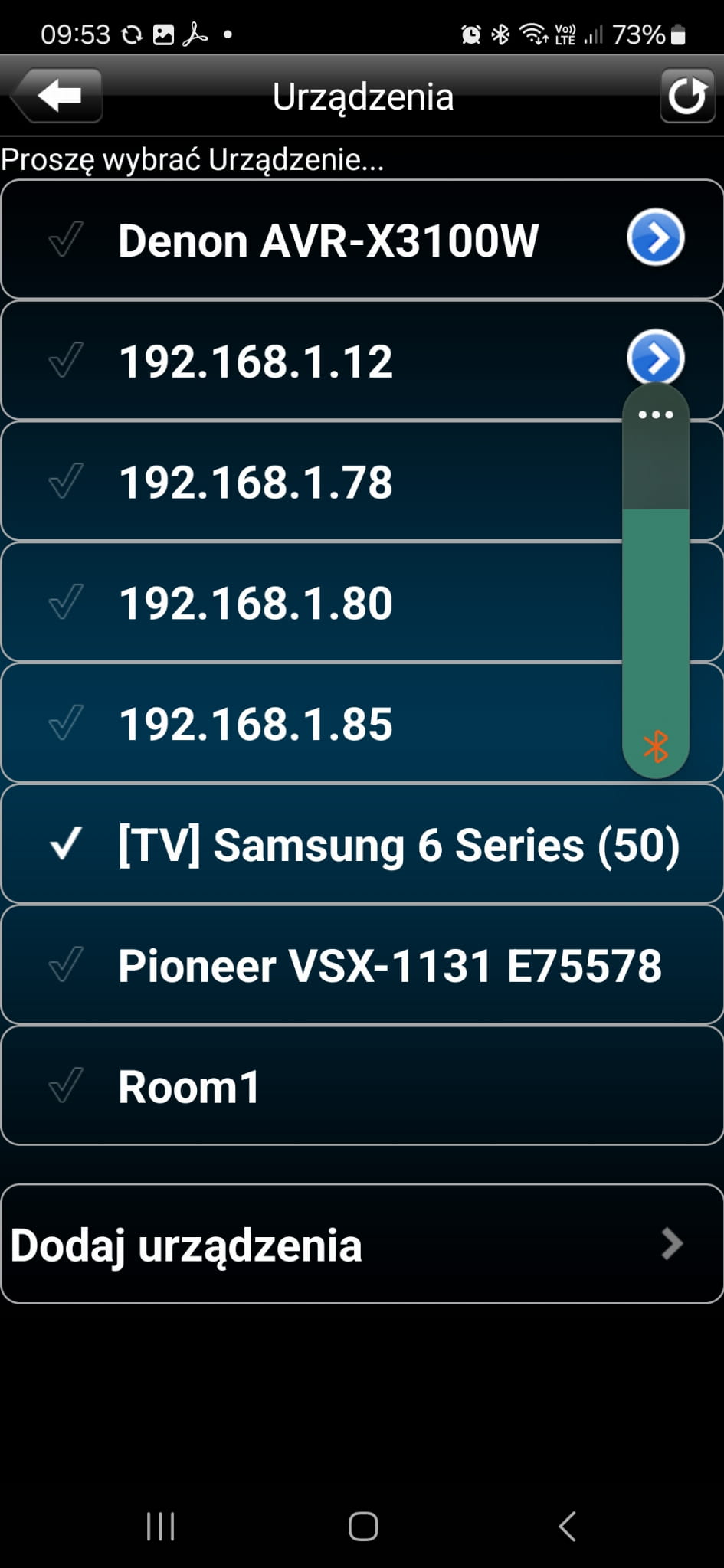724x1568 pixels.
Task: Open recent apps from navigation bar
Action: pos(160,1526)
